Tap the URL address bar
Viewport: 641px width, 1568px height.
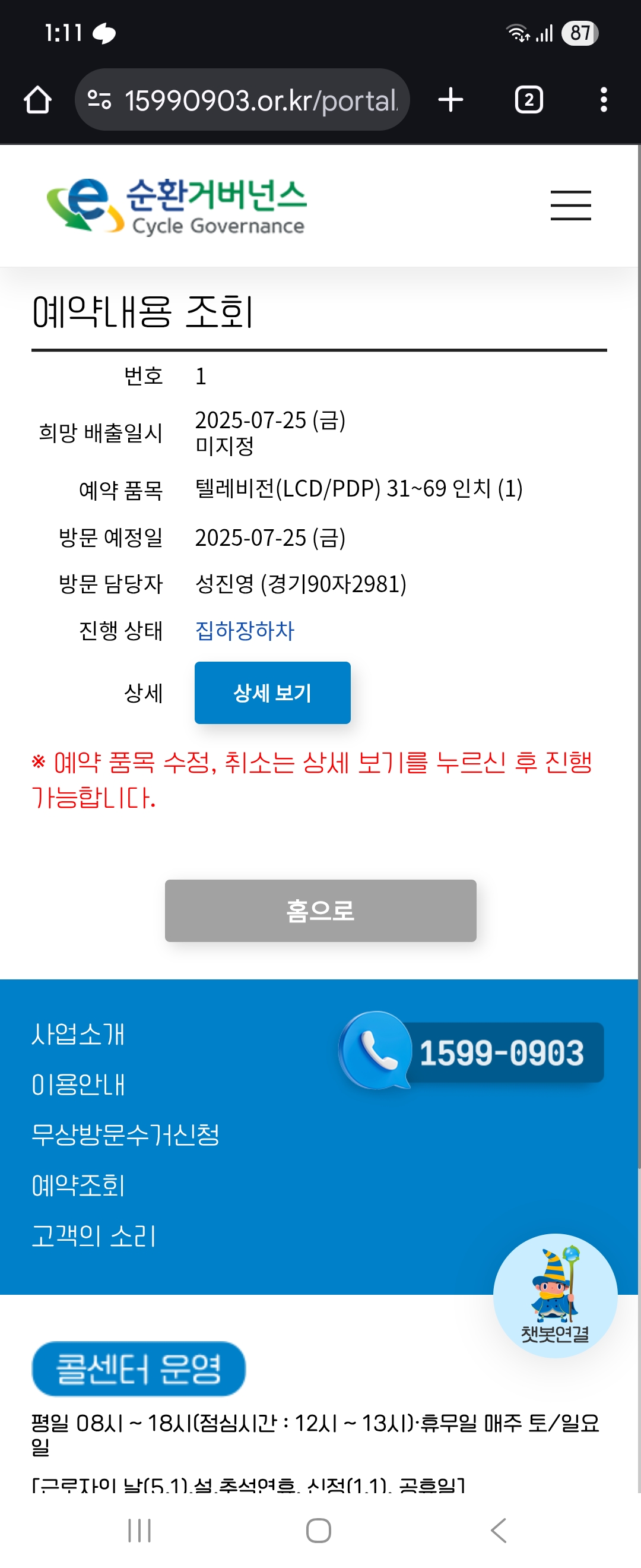[x=242, y=100]
